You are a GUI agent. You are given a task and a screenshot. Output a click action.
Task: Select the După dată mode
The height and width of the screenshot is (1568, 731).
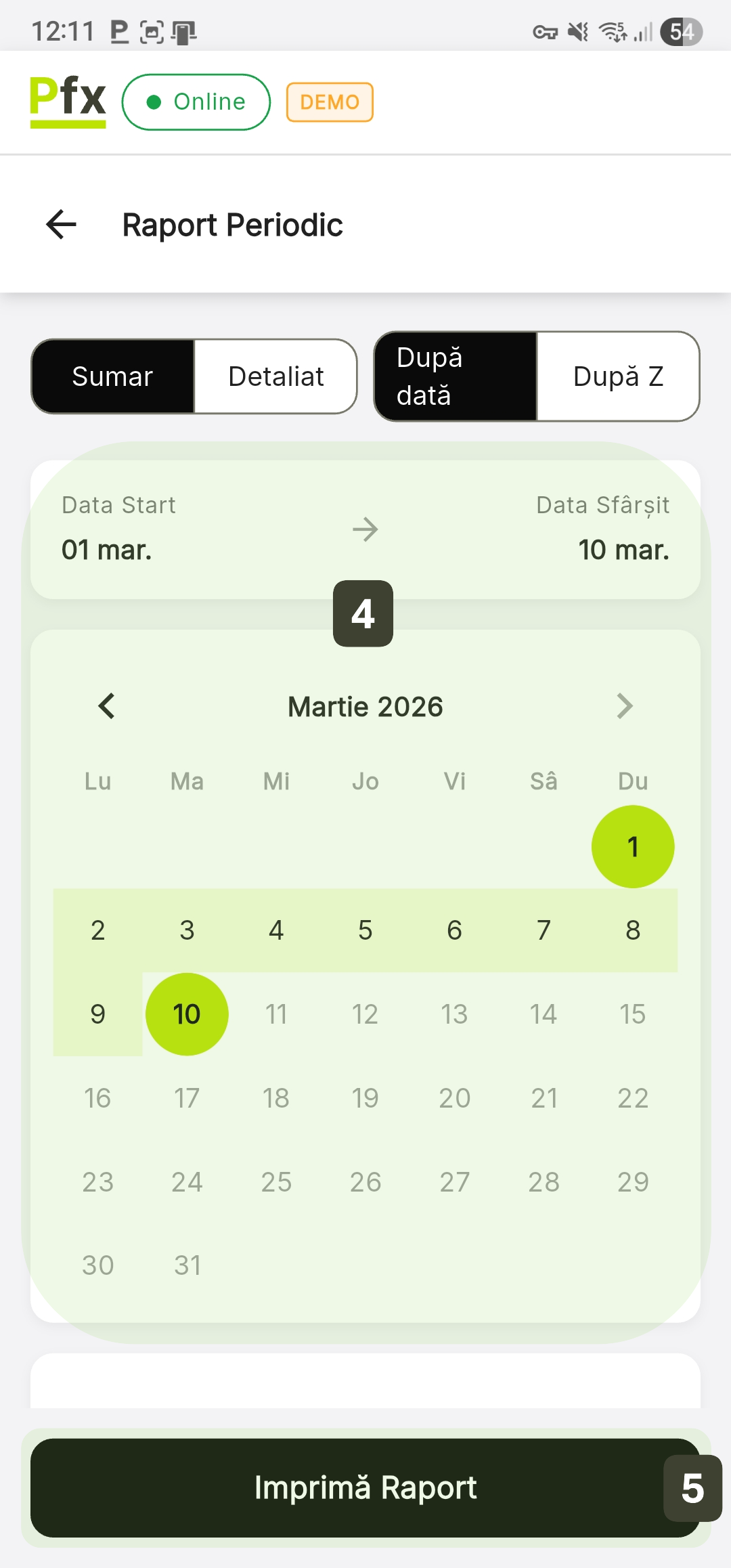tap(456, 376)
